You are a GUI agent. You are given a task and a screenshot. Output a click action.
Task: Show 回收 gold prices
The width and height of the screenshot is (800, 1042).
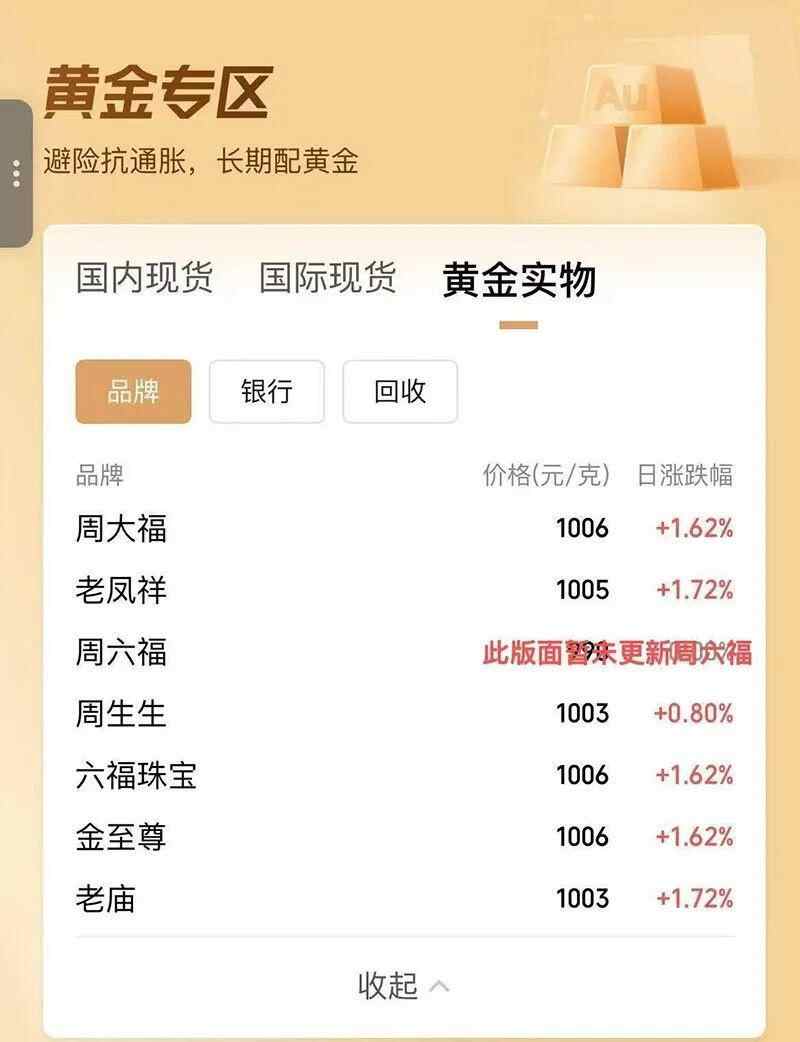pos(400,392)
